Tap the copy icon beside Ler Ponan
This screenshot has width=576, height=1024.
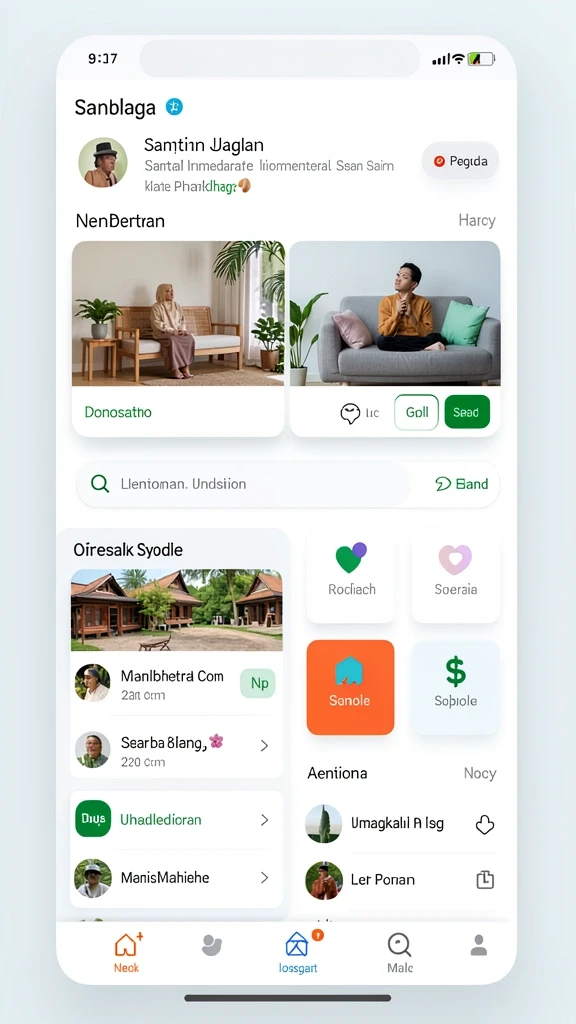click(485, 880)
